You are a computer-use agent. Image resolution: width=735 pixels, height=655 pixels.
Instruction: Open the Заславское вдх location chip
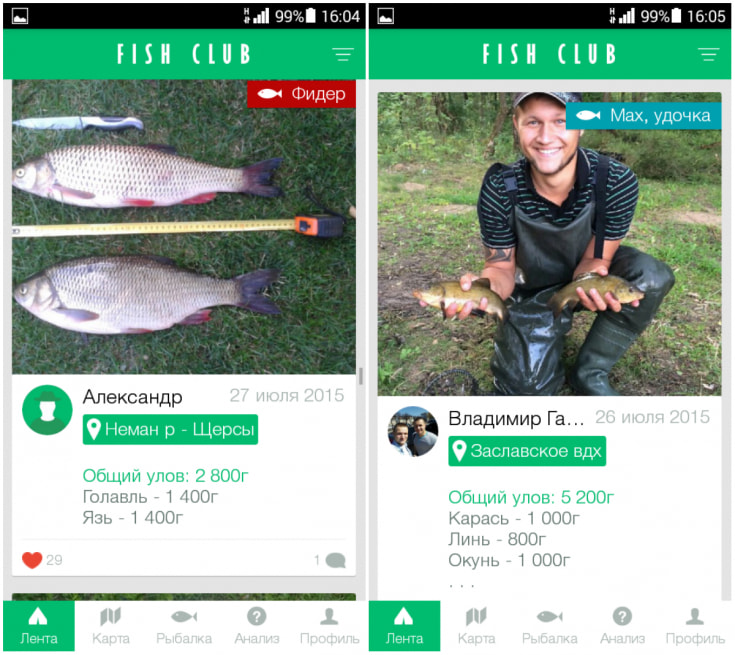point(527,451)
